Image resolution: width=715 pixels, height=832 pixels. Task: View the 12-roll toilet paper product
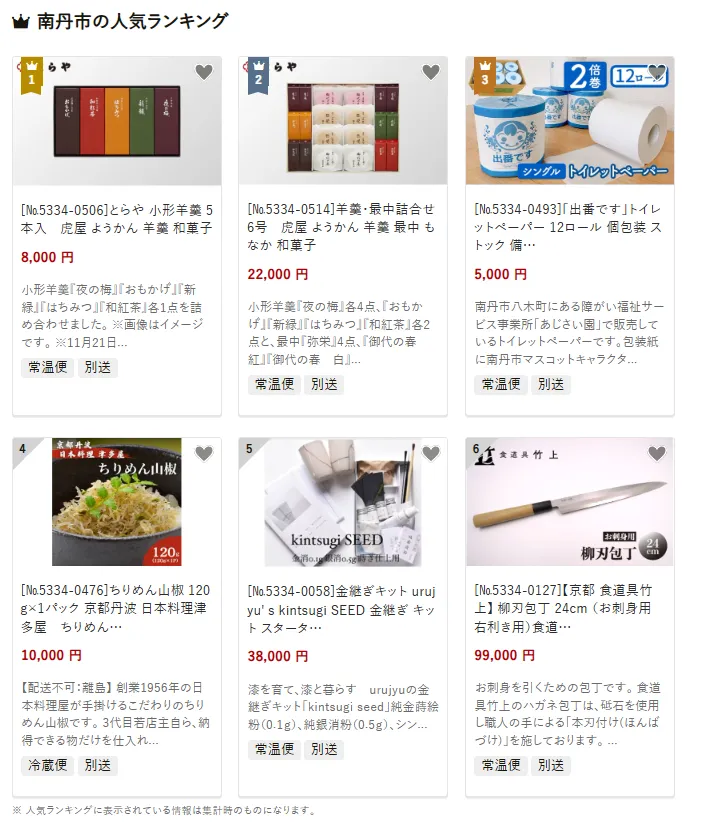(570, 219)
